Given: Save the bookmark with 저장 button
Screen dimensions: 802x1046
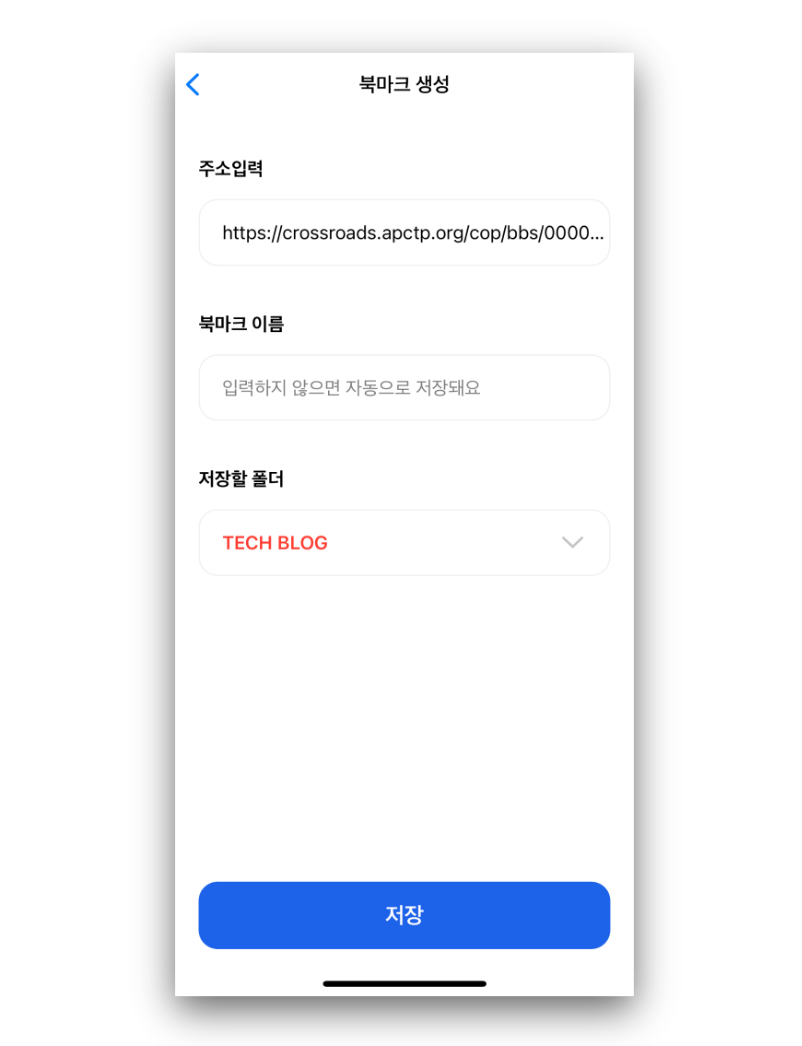Looking at the screenshot, I should pos(404,915).
